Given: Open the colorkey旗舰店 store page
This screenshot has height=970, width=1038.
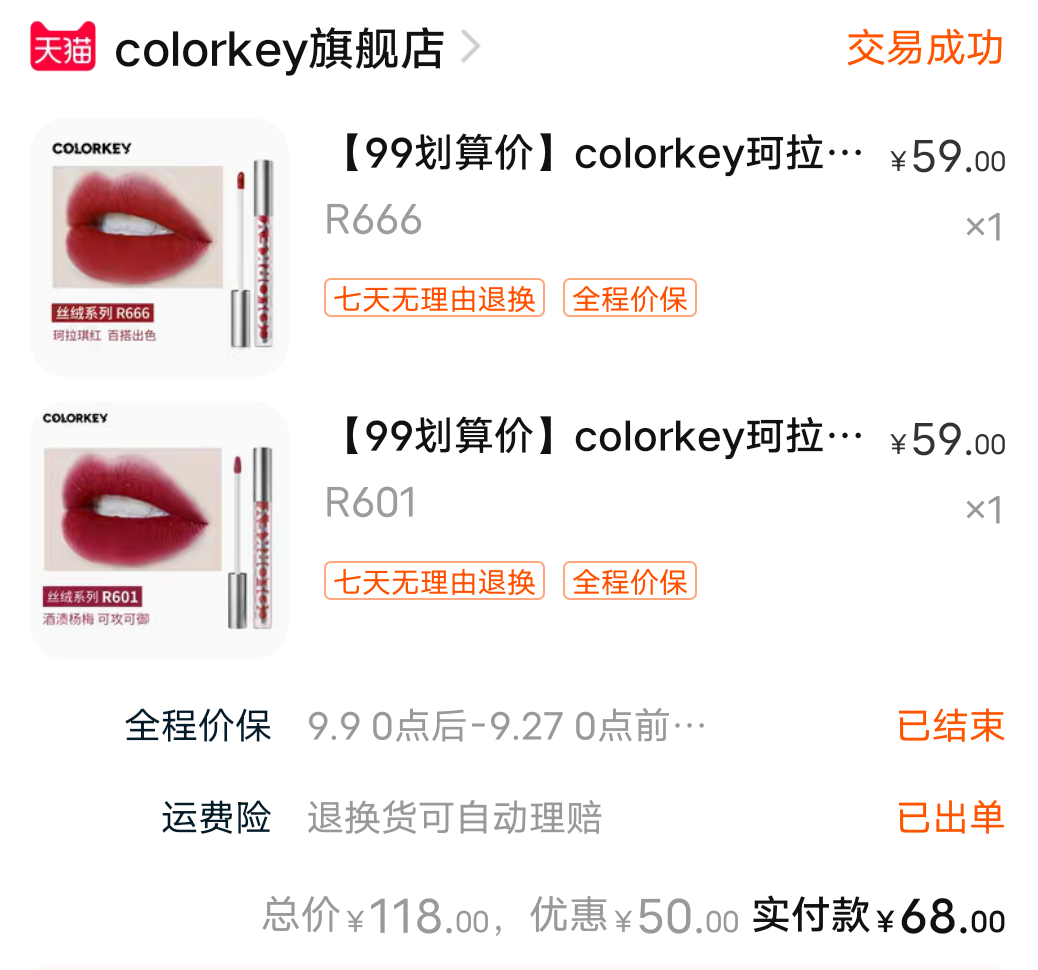Looking at the screenshot, I should coord(280,50).
